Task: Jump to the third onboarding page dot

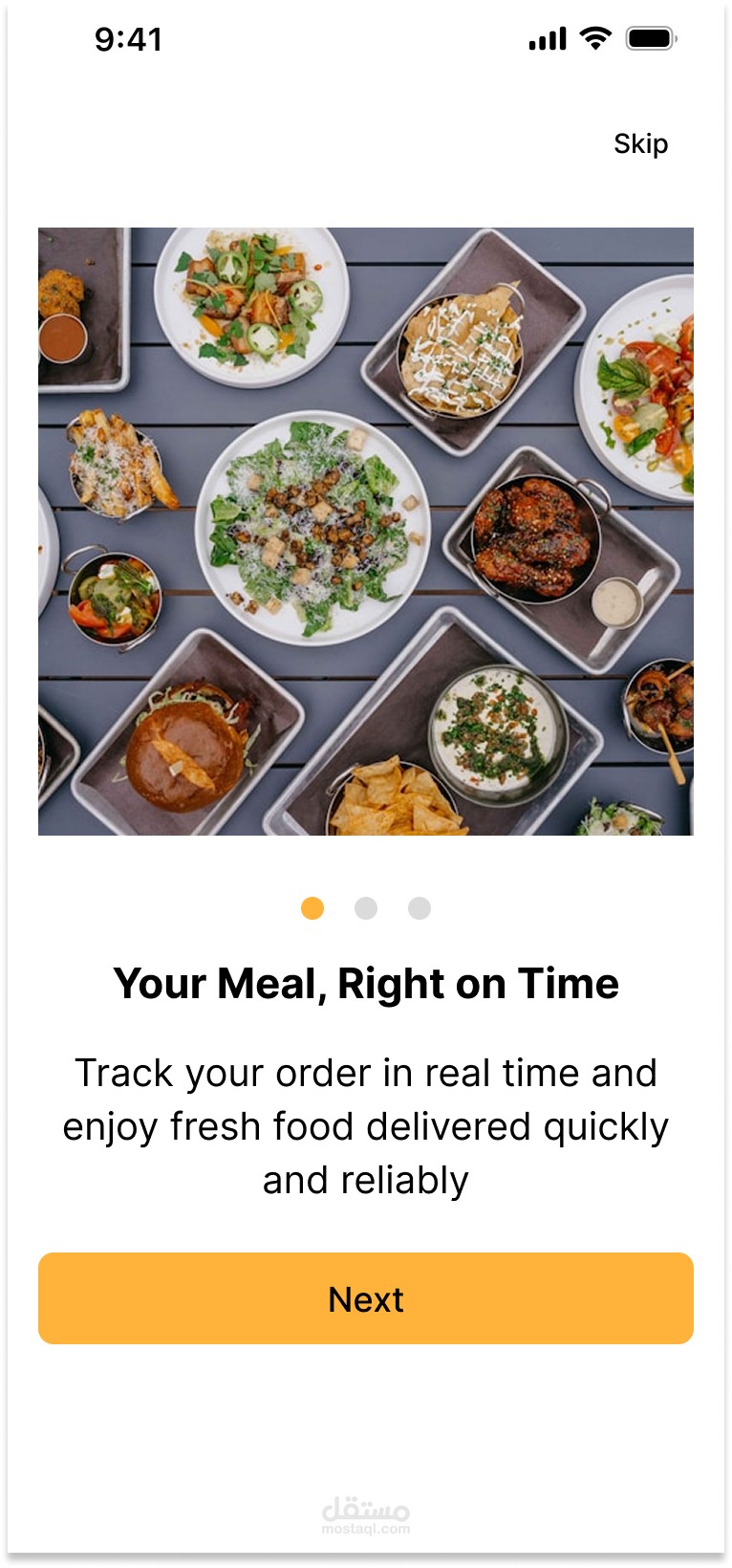Action: (x=420, y=908)
